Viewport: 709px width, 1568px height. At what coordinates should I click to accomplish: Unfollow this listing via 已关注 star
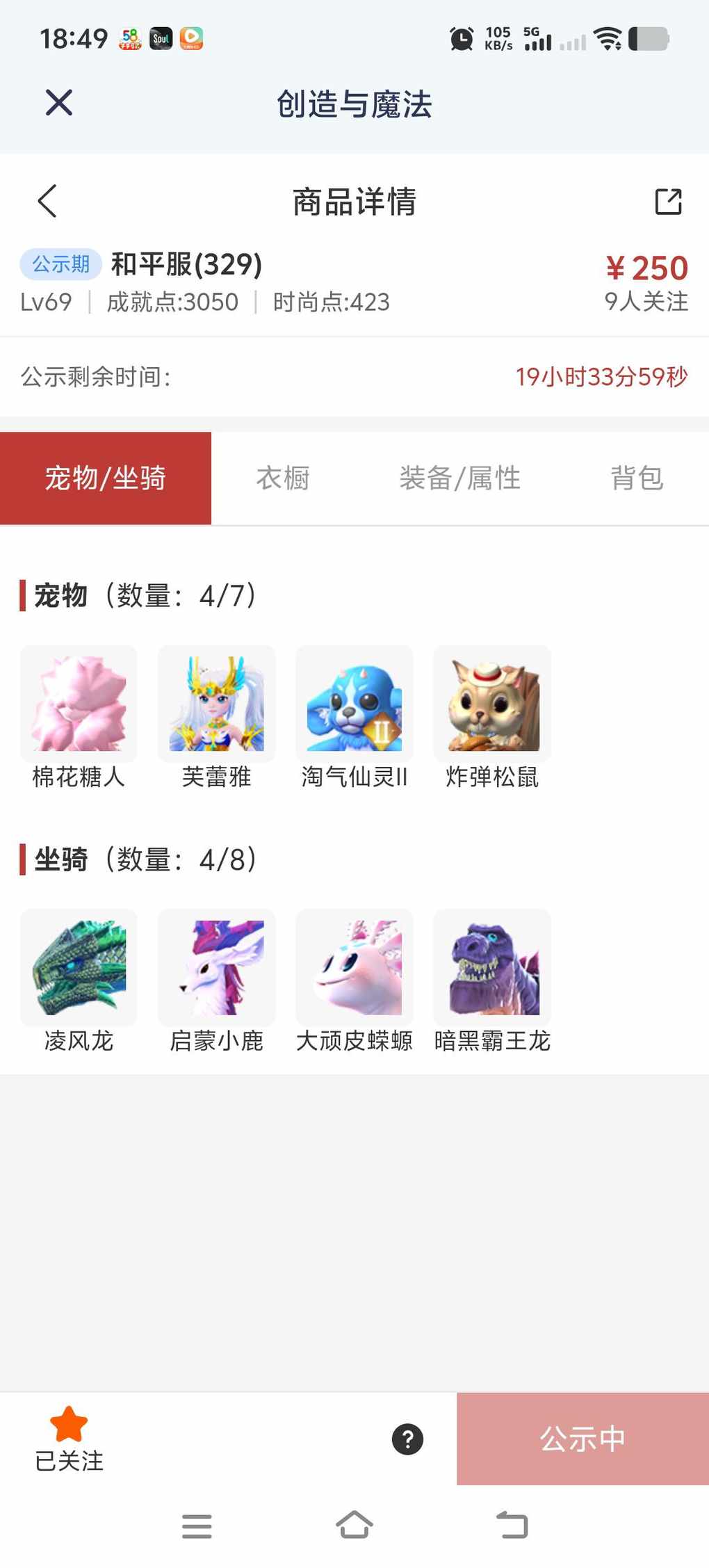69,1439
